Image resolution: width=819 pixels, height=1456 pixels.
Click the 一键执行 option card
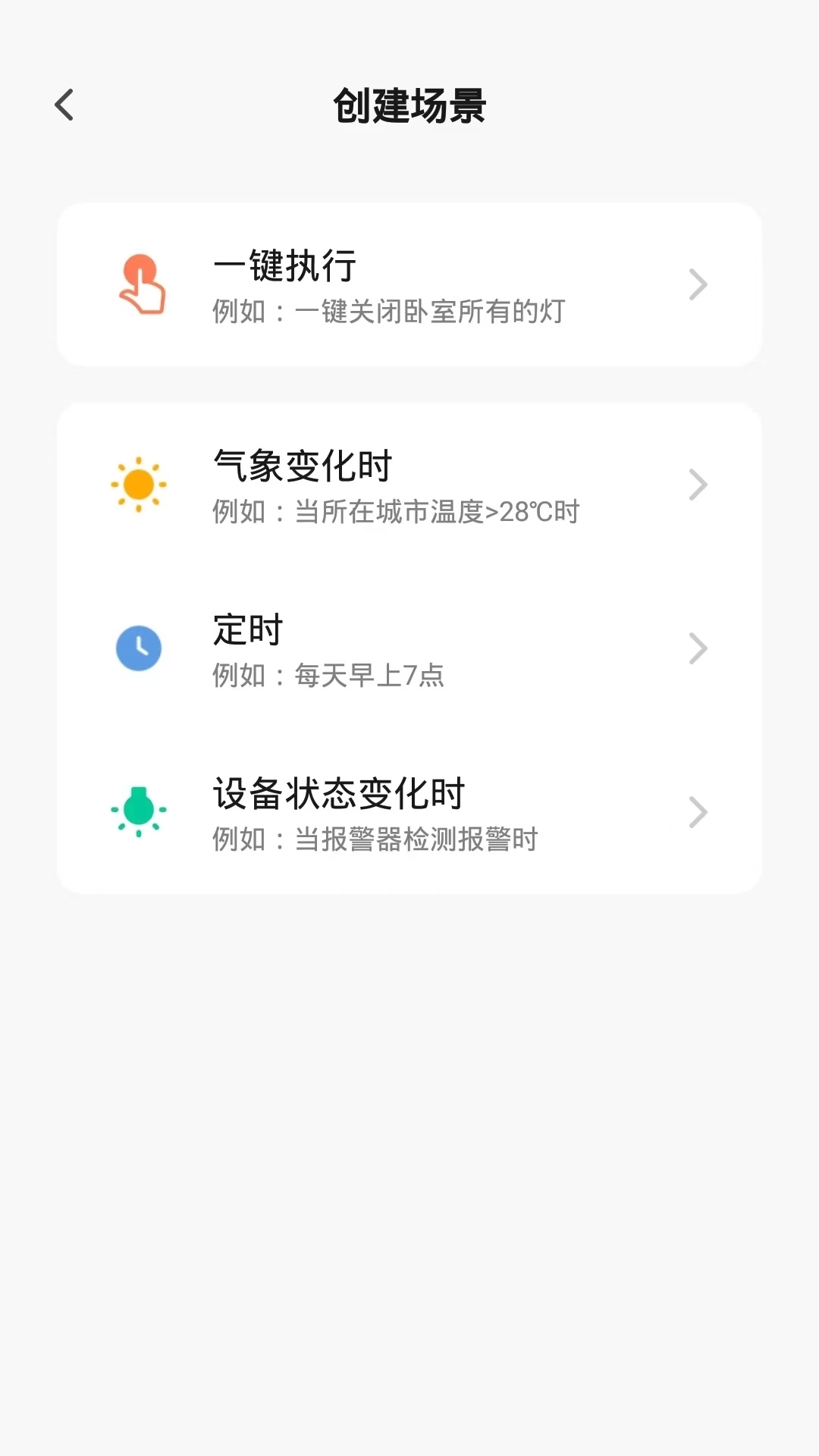point(409,284)
